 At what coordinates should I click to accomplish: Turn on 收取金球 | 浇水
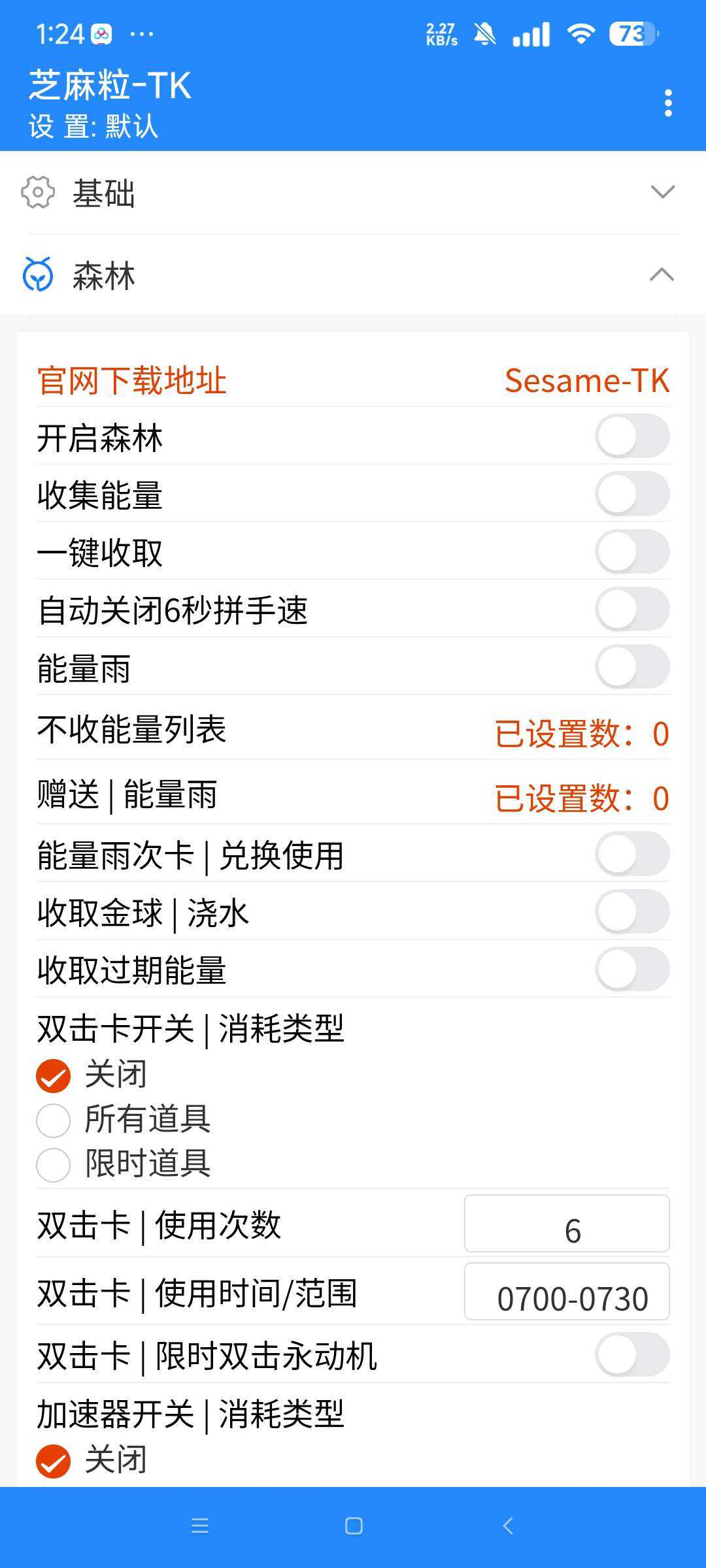click(631, 911)
